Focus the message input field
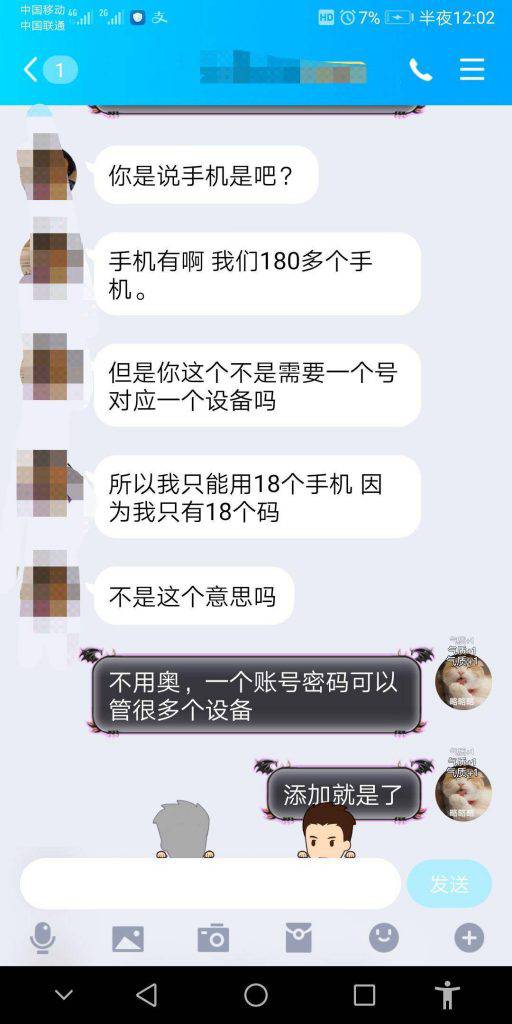The height and width of the screenshot is (1024, 512). pyautogui.click(x=210, y=883)
